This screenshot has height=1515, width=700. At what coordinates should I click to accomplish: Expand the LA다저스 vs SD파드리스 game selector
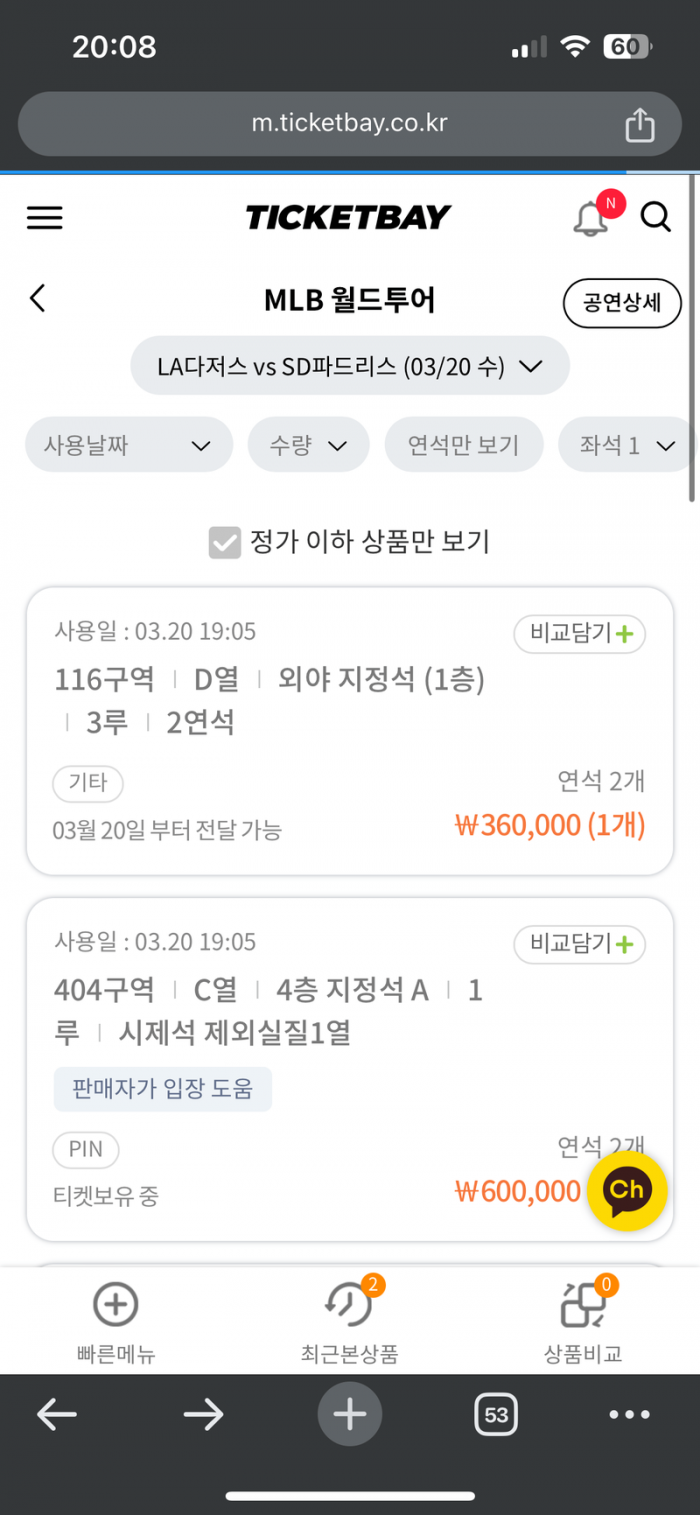(x=350, y=366)
